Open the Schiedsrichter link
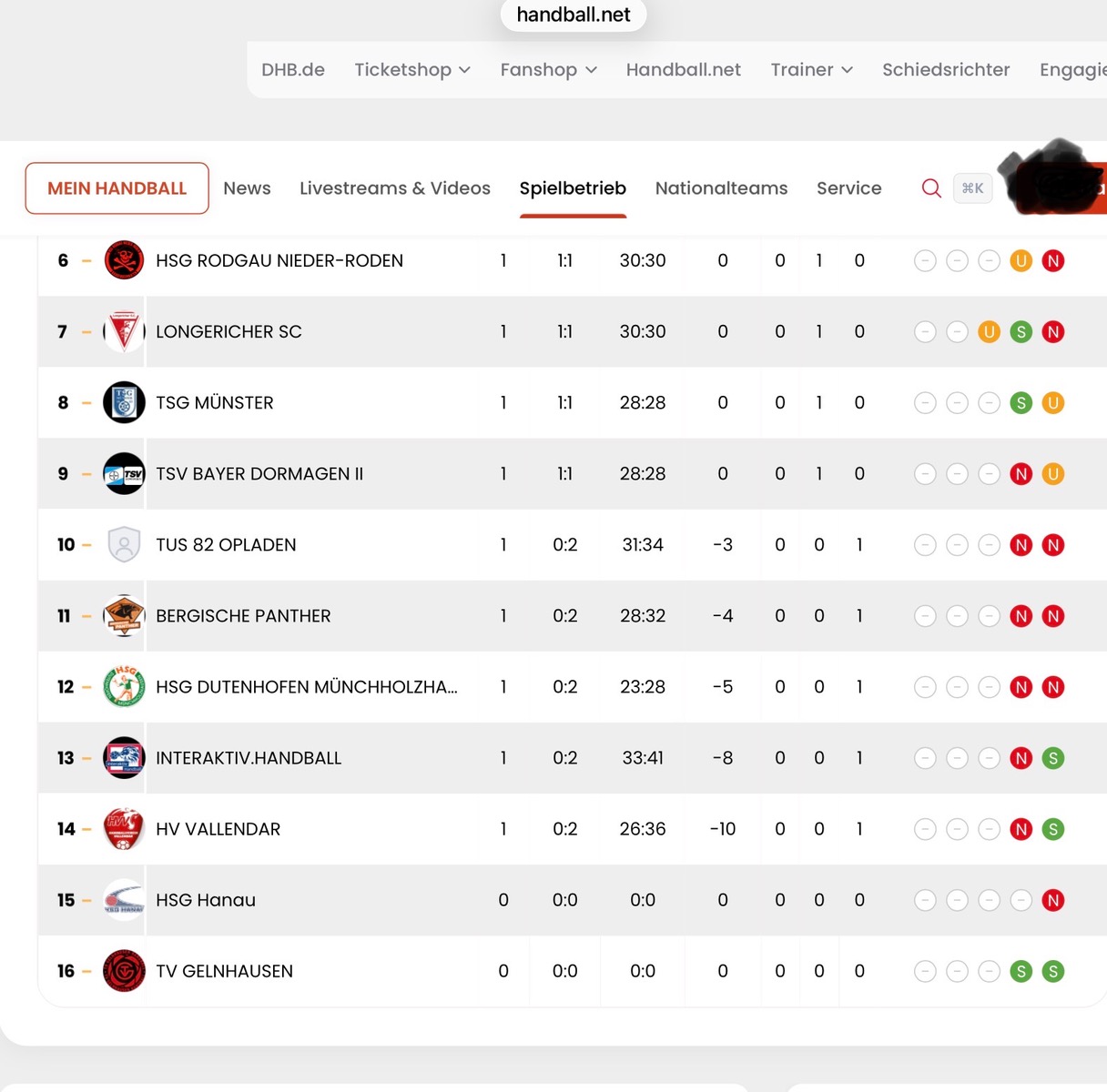This screenshot has height=1092, width=1107. (946, 70)
